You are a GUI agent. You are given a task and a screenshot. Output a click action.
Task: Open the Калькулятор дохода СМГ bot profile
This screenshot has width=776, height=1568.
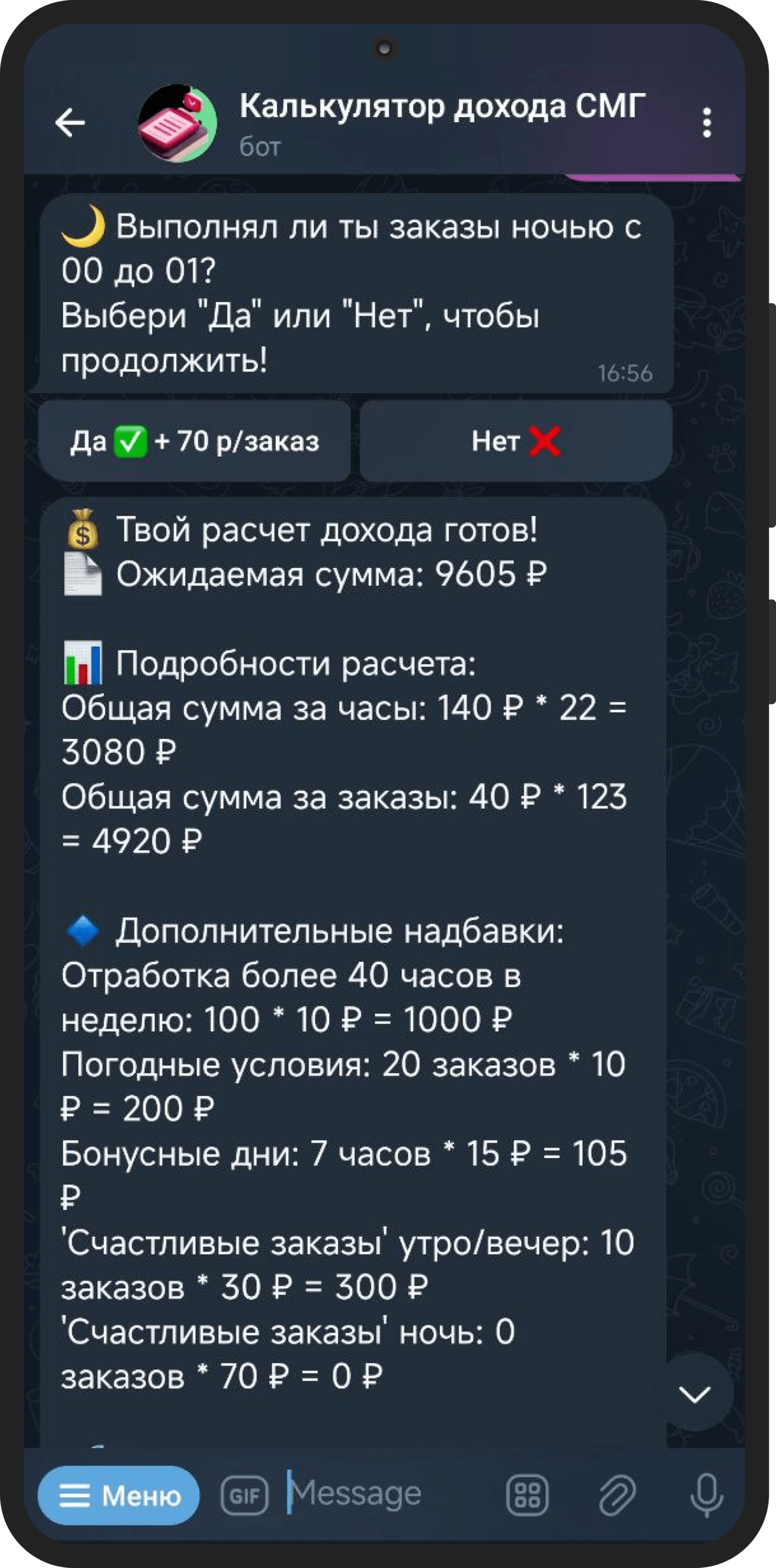point(441,122)
